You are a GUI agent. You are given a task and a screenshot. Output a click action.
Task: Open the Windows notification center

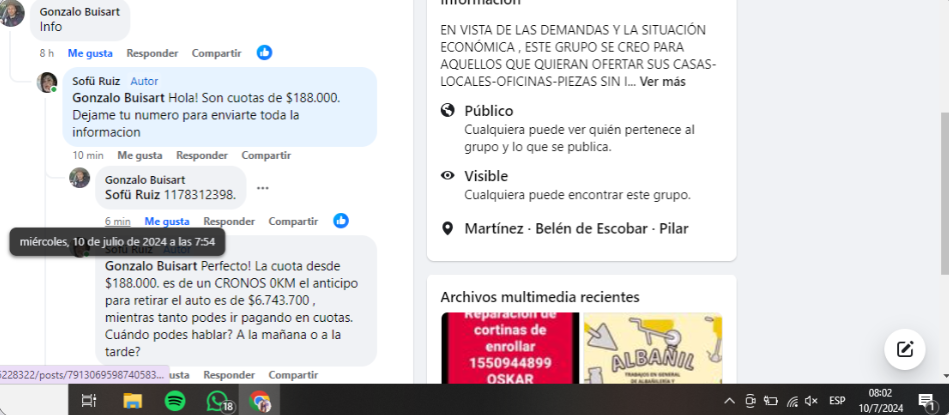(x=925, y=400)
